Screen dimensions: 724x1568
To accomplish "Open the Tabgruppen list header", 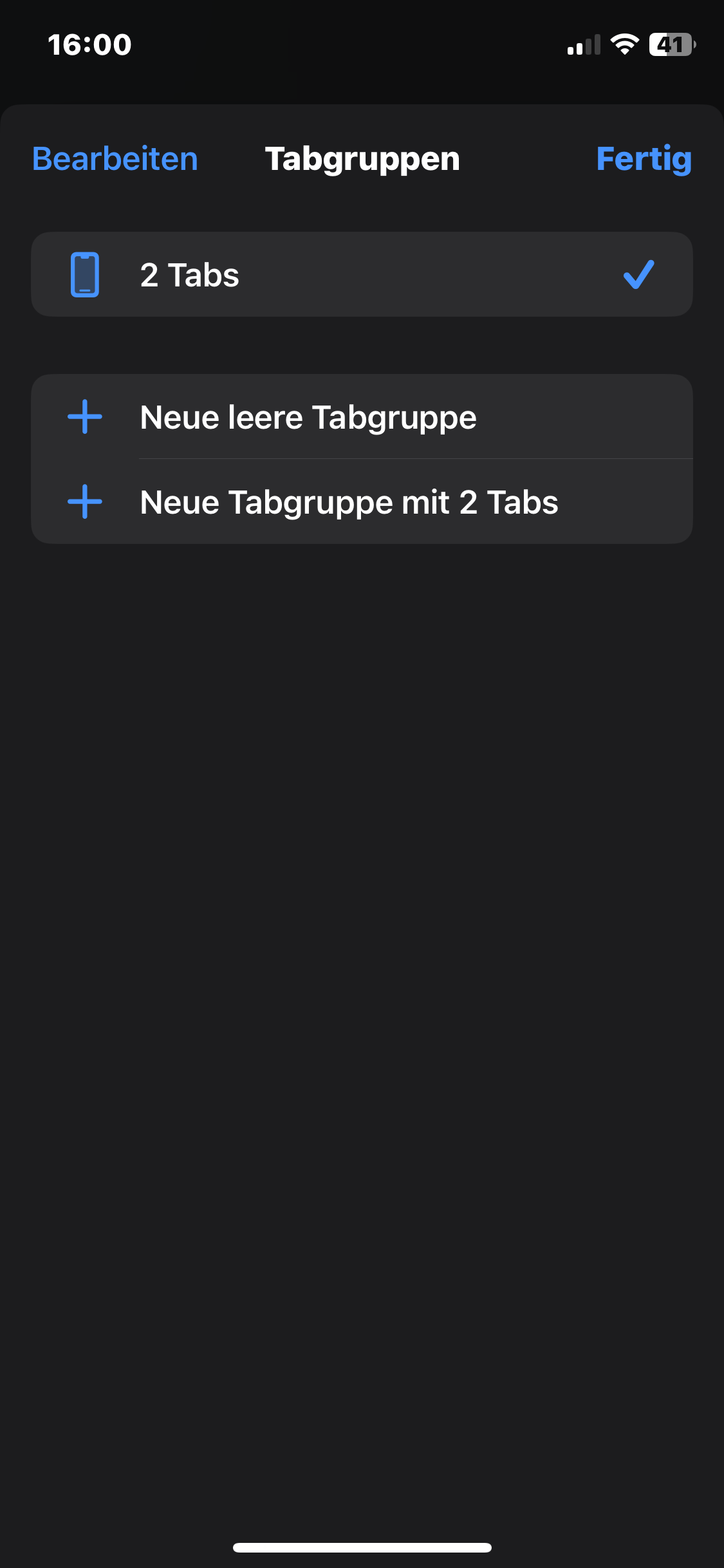I will (x=362, y=159).
